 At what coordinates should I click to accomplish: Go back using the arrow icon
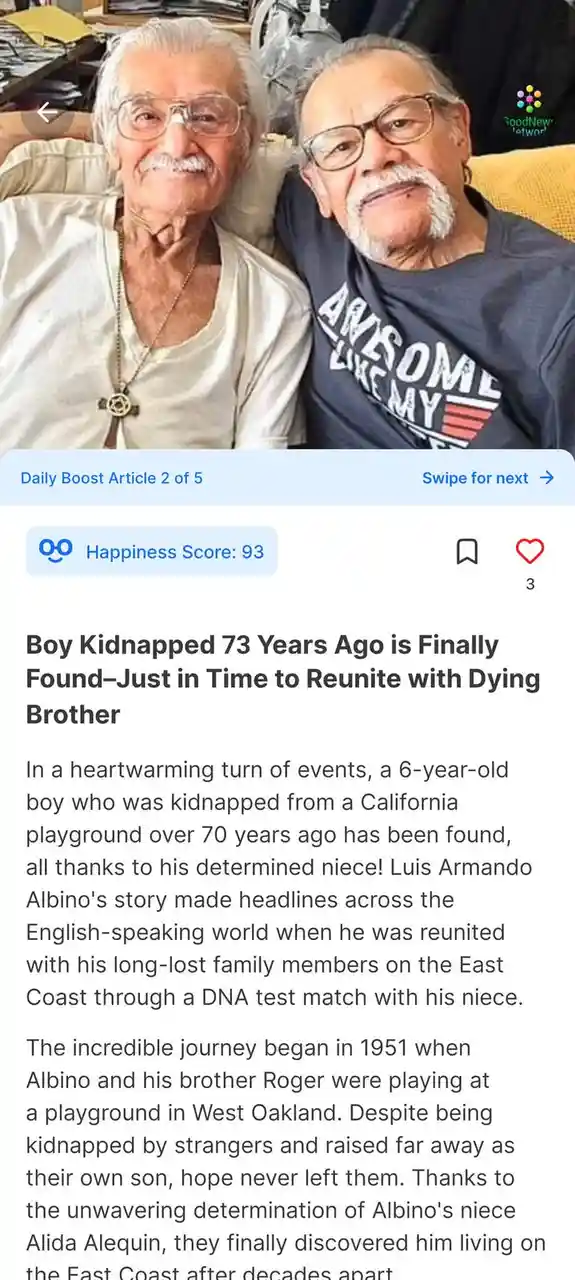click(x=47, y=112)
